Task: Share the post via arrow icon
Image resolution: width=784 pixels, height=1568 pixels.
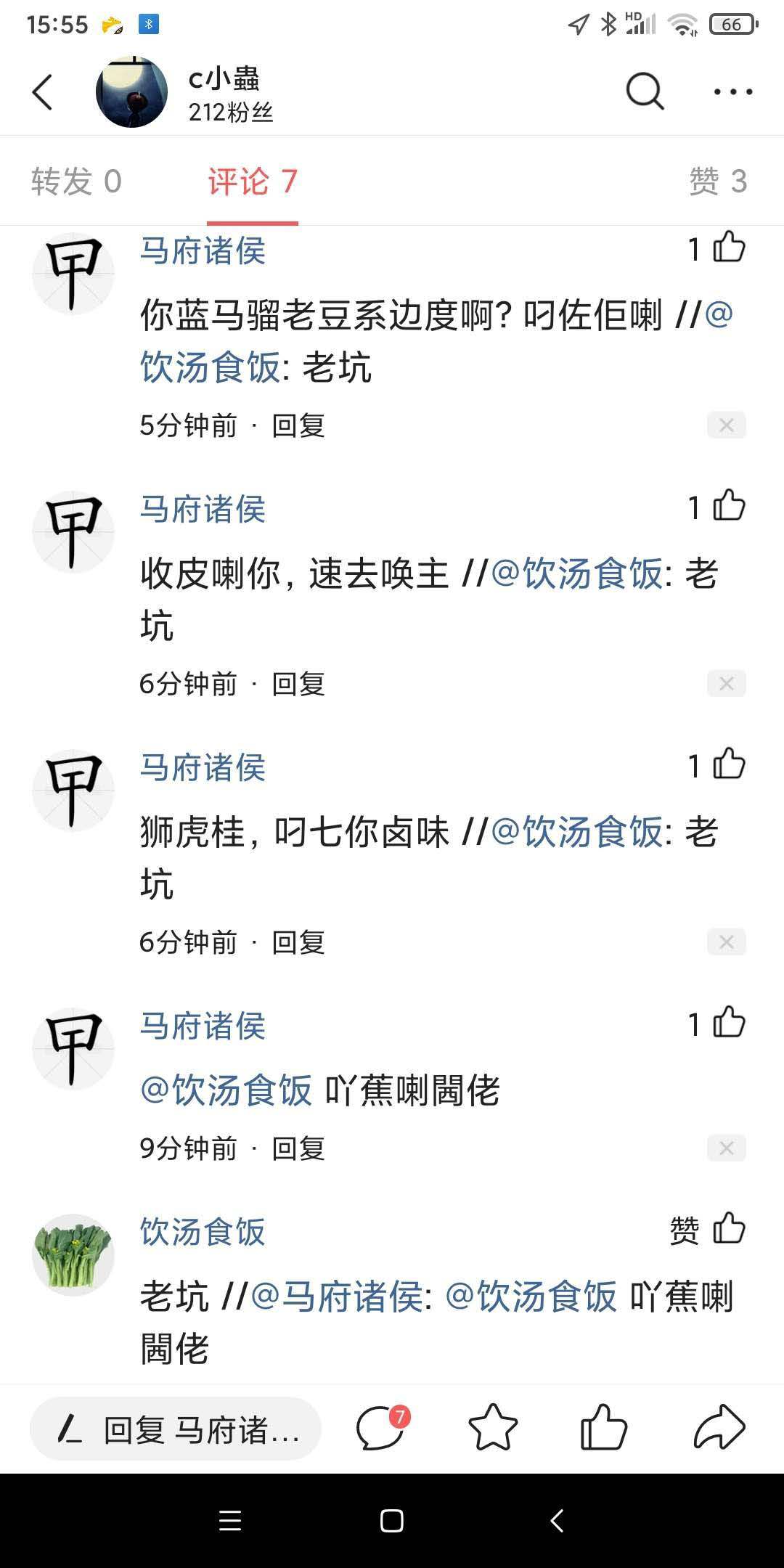Action: point(719,1428)
